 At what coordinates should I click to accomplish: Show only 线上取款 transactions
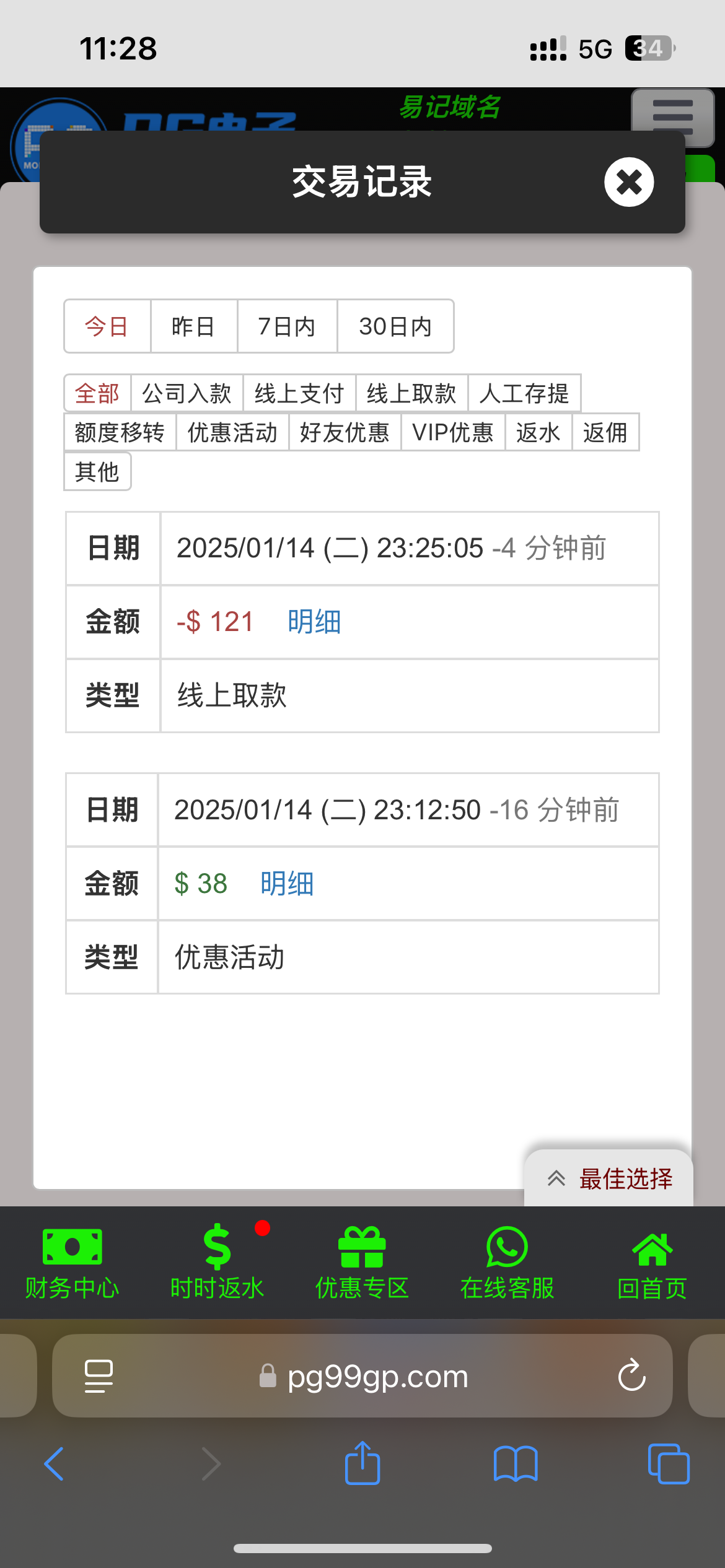point(411,393)
